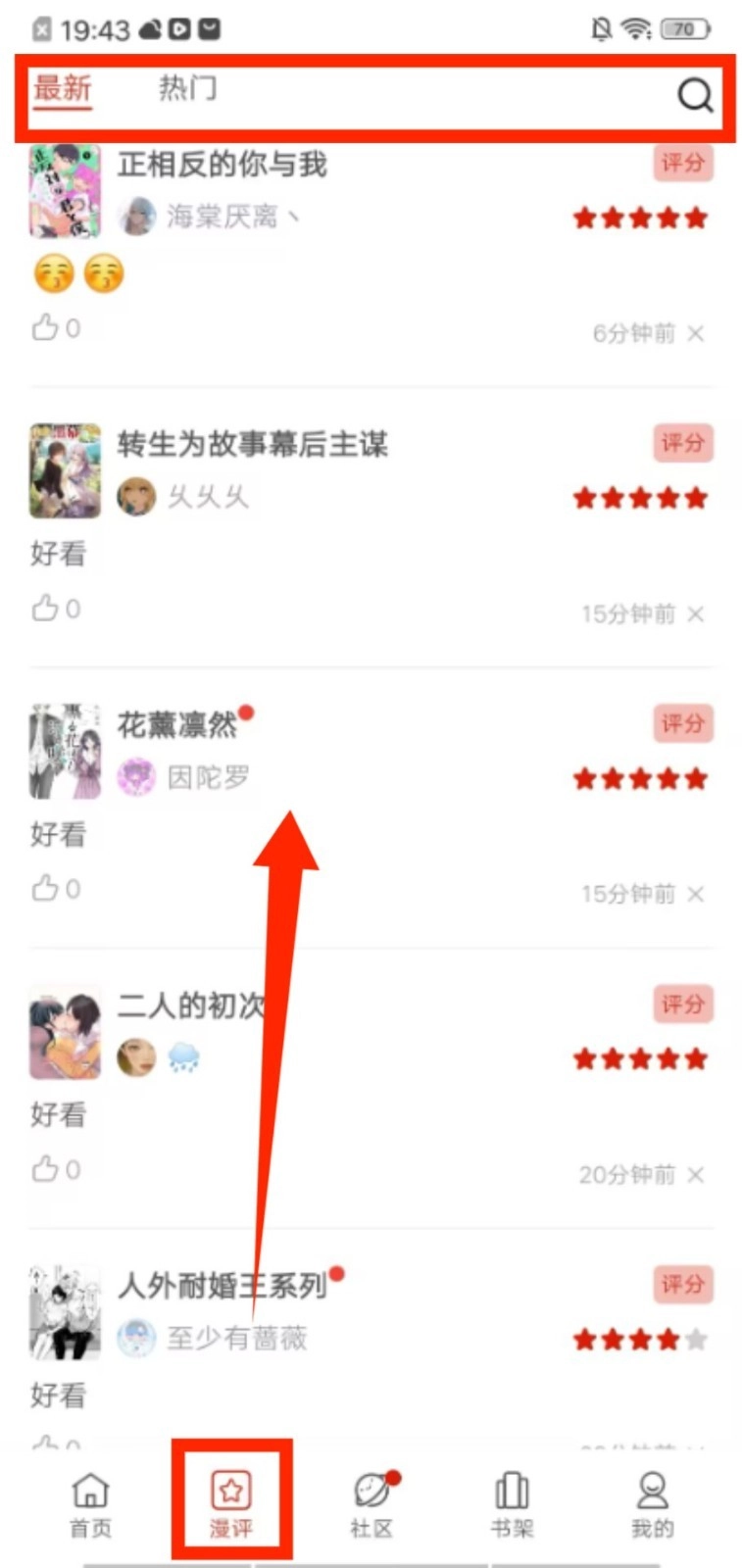742x1568 pixels.
Task: Like the 花薰凛然 review
Action: [46, 888]
